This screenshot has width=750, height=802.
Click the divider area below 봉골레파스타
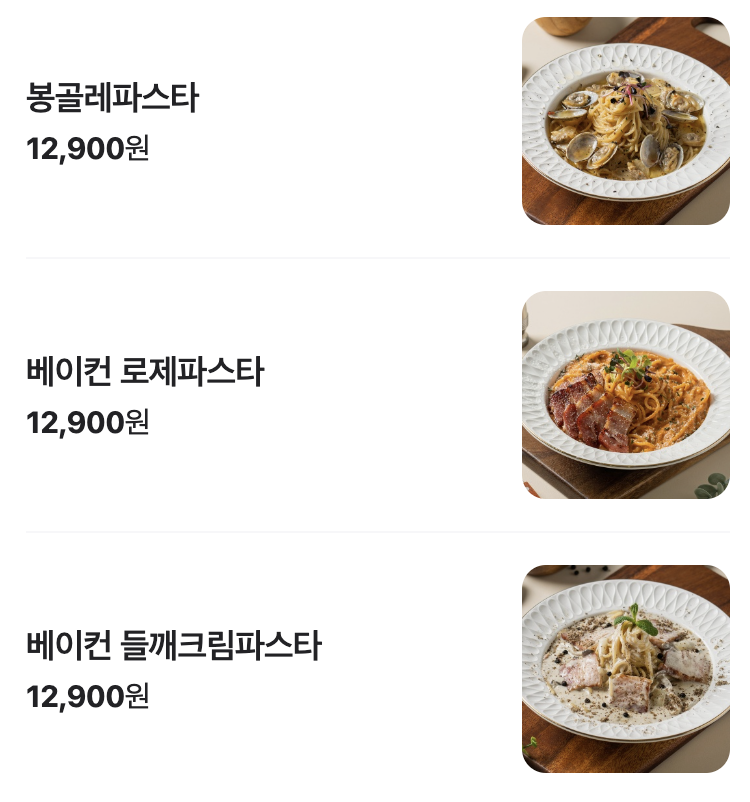click(375, 257)
